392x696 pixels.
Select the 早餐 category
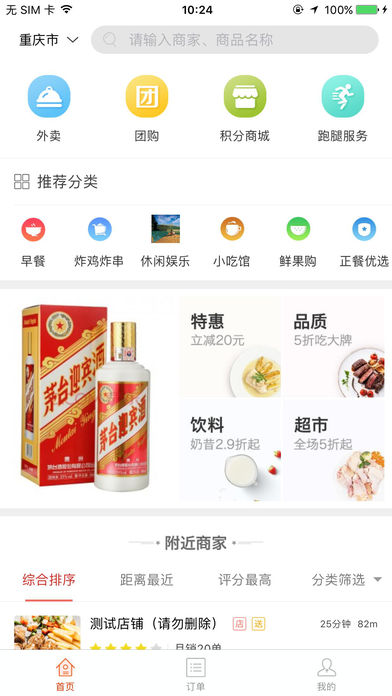[x=33, y=241]
